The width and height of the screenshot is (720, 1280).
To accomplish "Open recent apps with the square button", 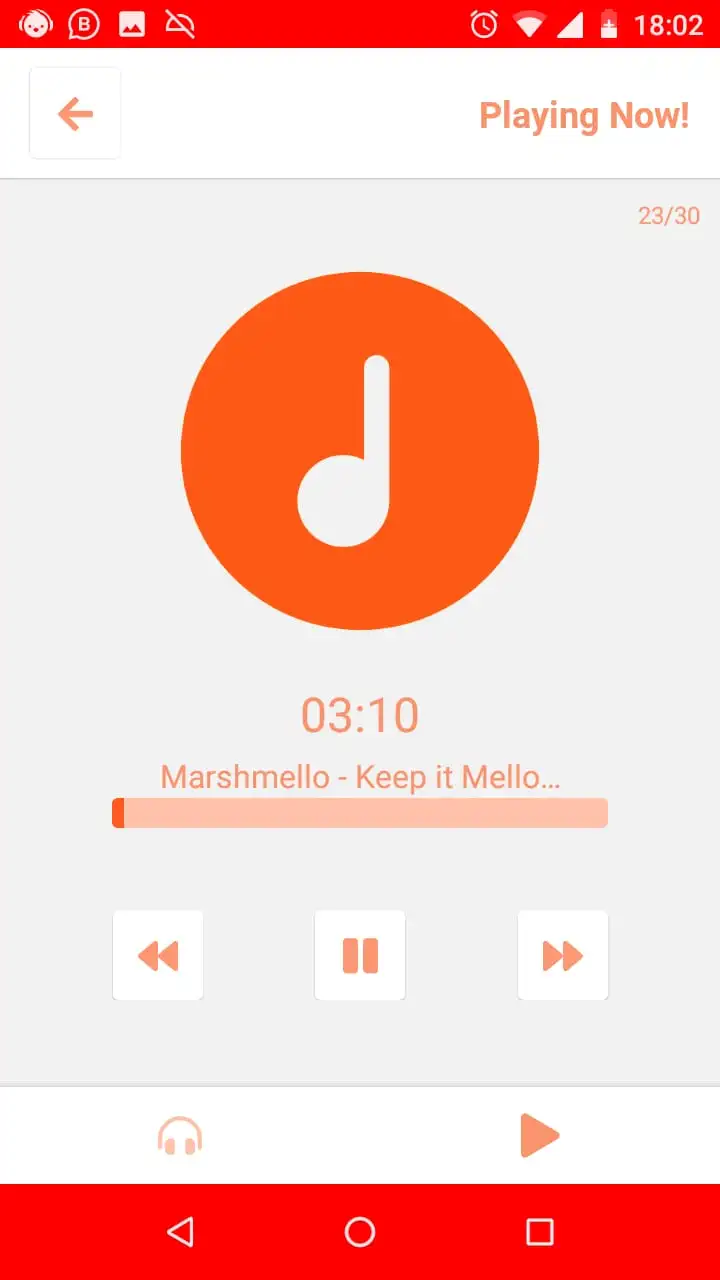I will point(538,1231).
